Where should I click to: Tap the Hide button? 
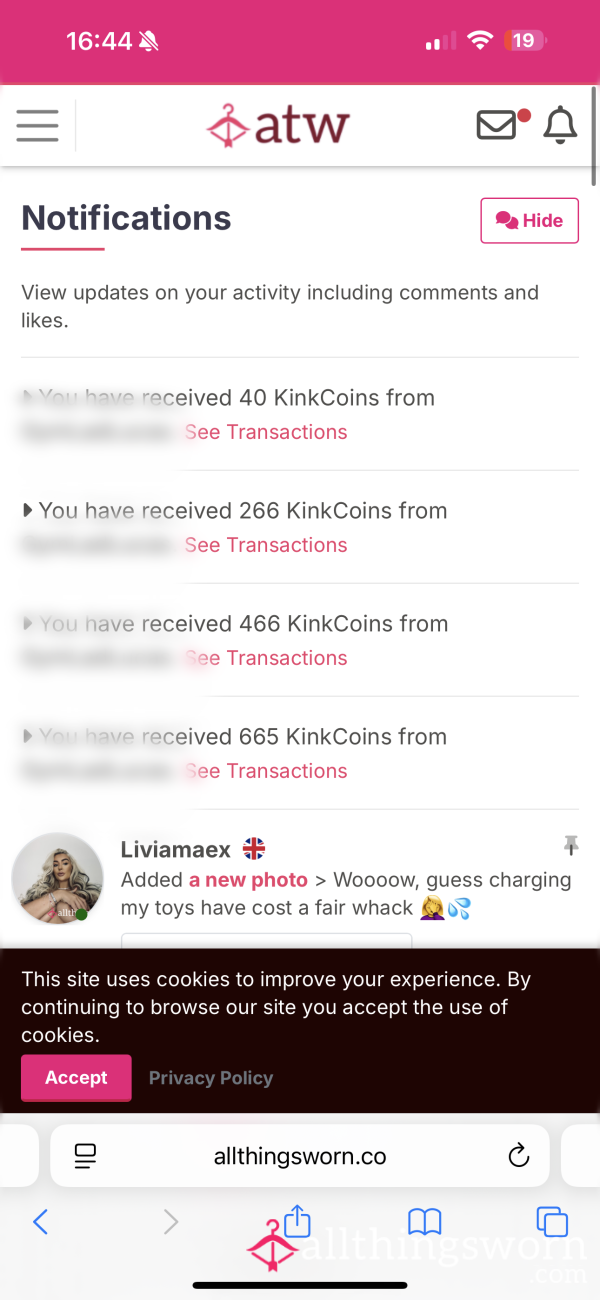point(530,221)
